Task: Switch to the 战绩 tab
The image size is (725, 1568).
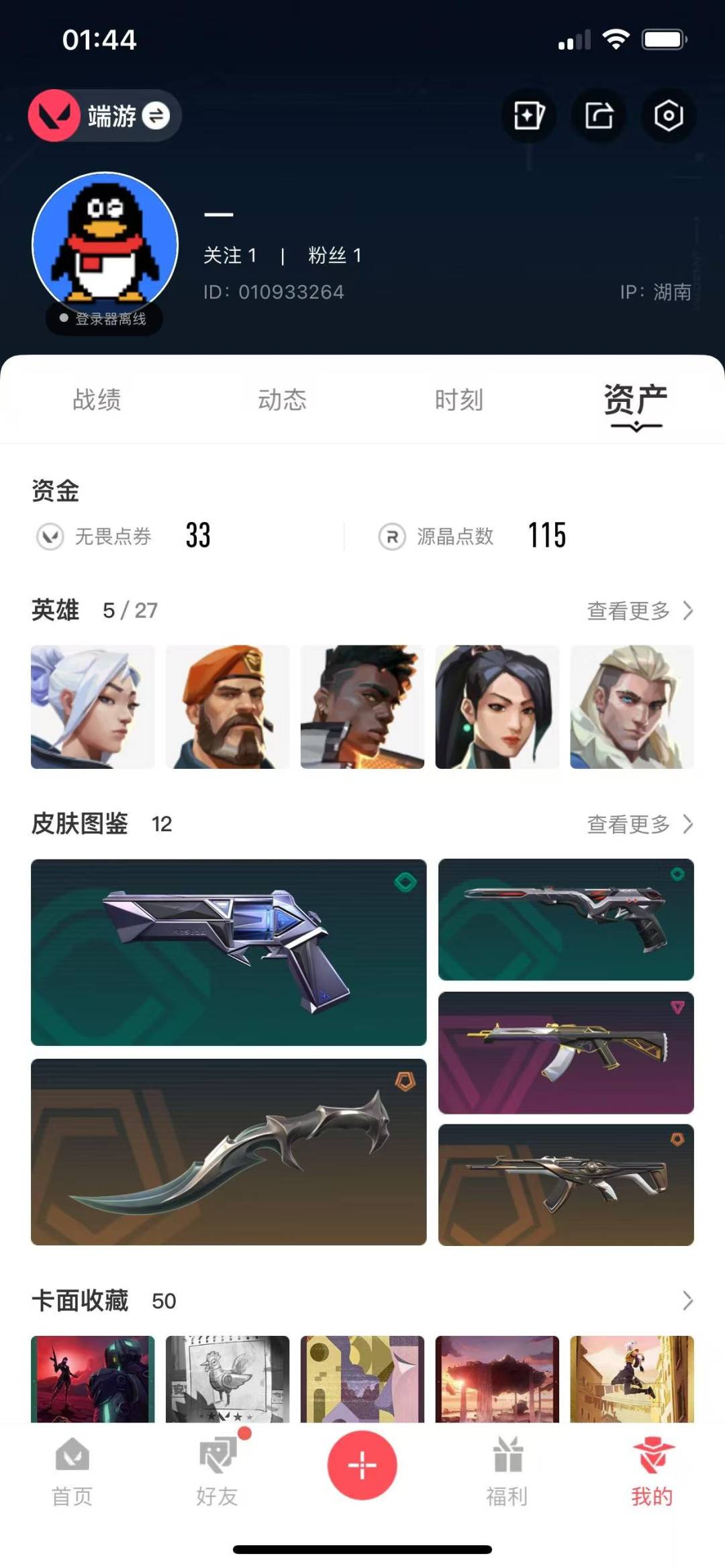Action: coord(97,400)
